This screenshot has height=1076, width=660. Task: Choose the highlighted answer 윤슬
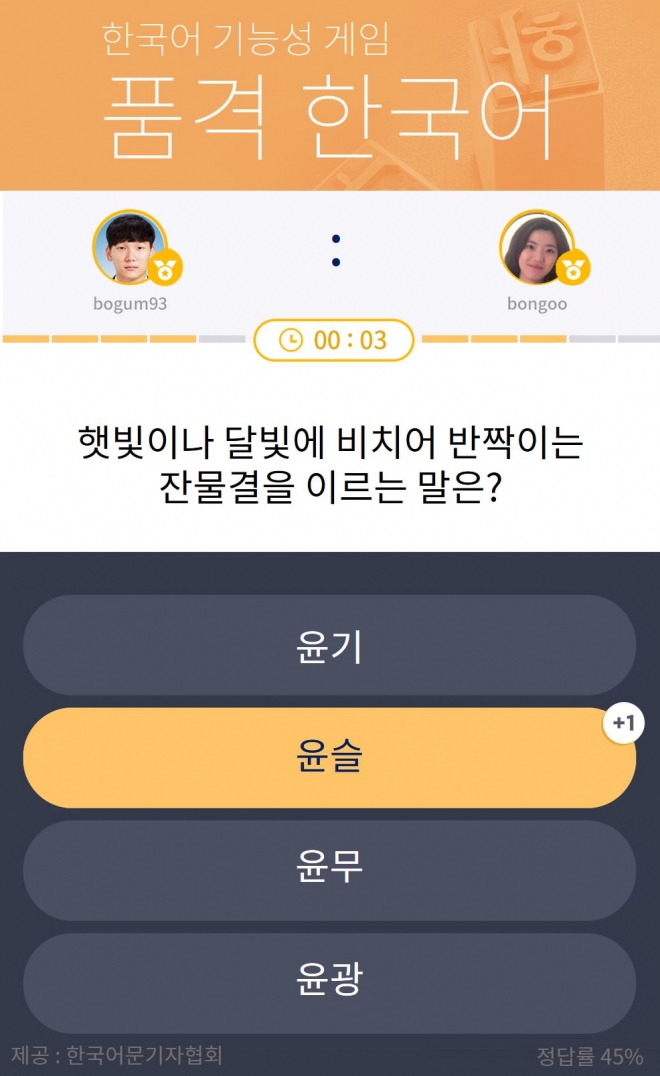click(x=329, y=758)
